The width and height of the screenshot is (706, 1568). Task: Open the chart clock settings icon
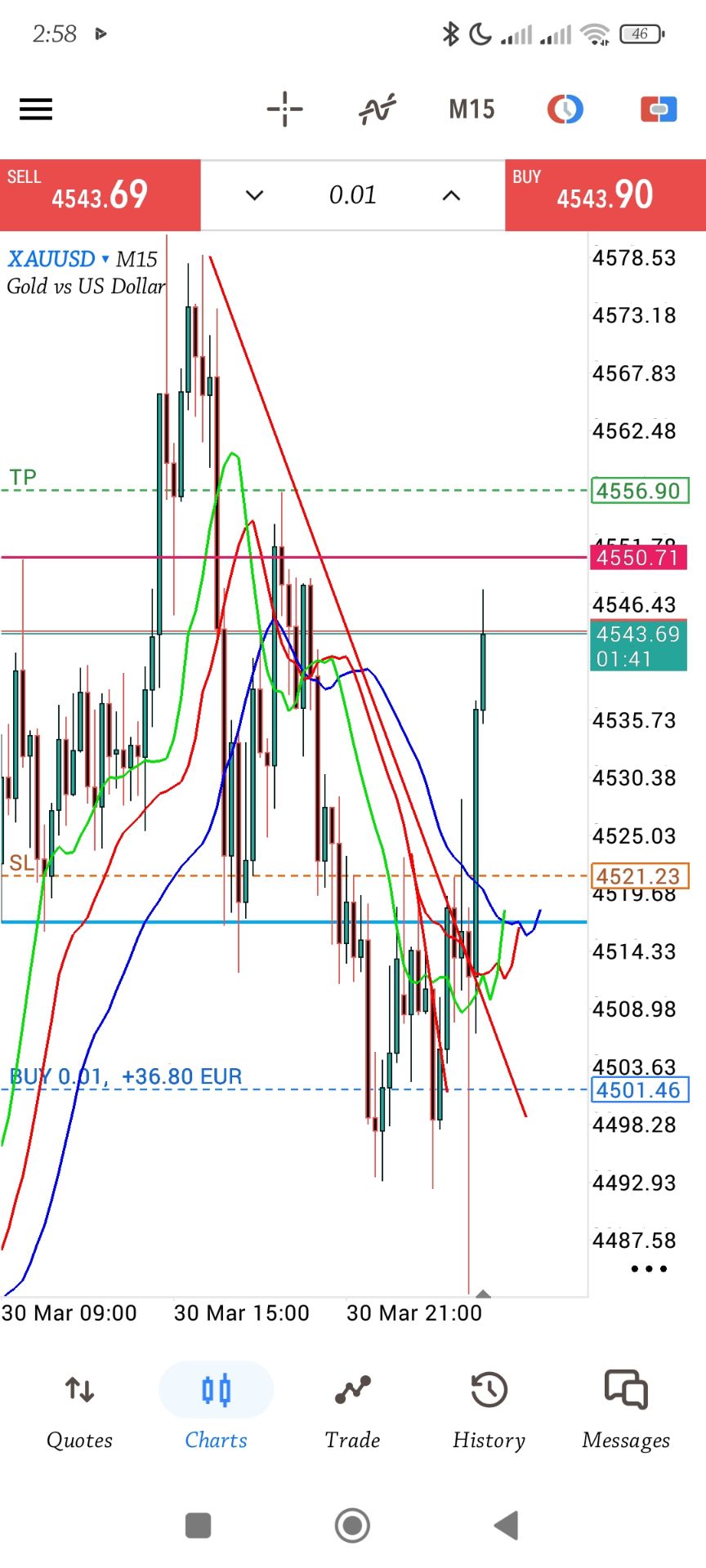click(565, 109)
